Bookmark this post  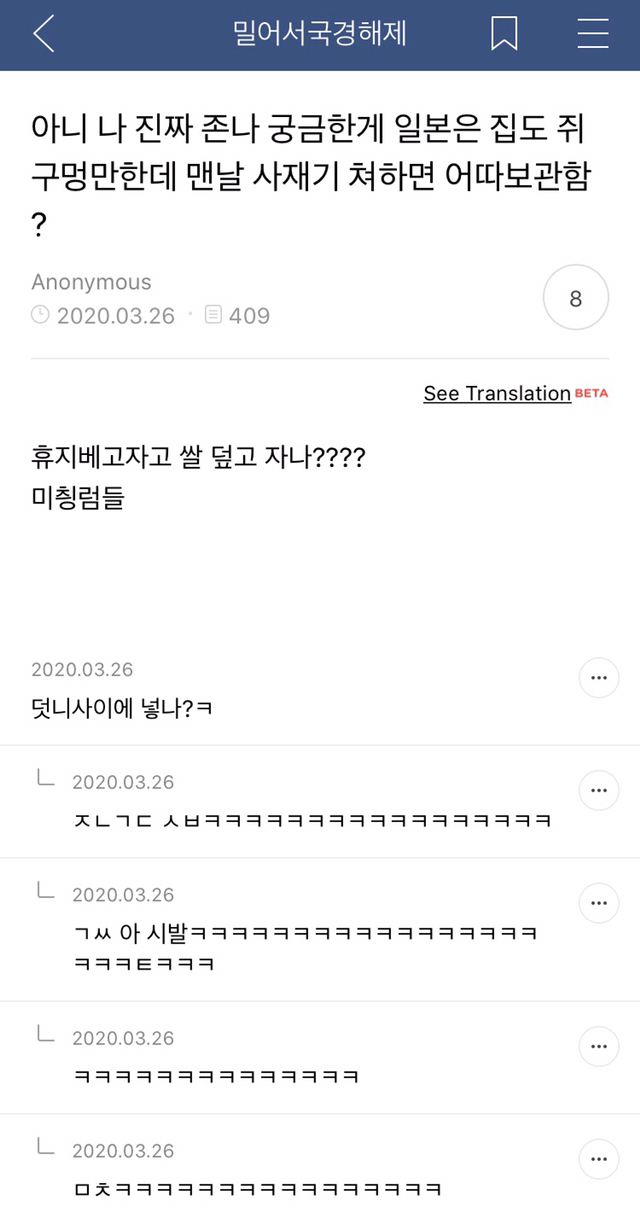point(504,34)
